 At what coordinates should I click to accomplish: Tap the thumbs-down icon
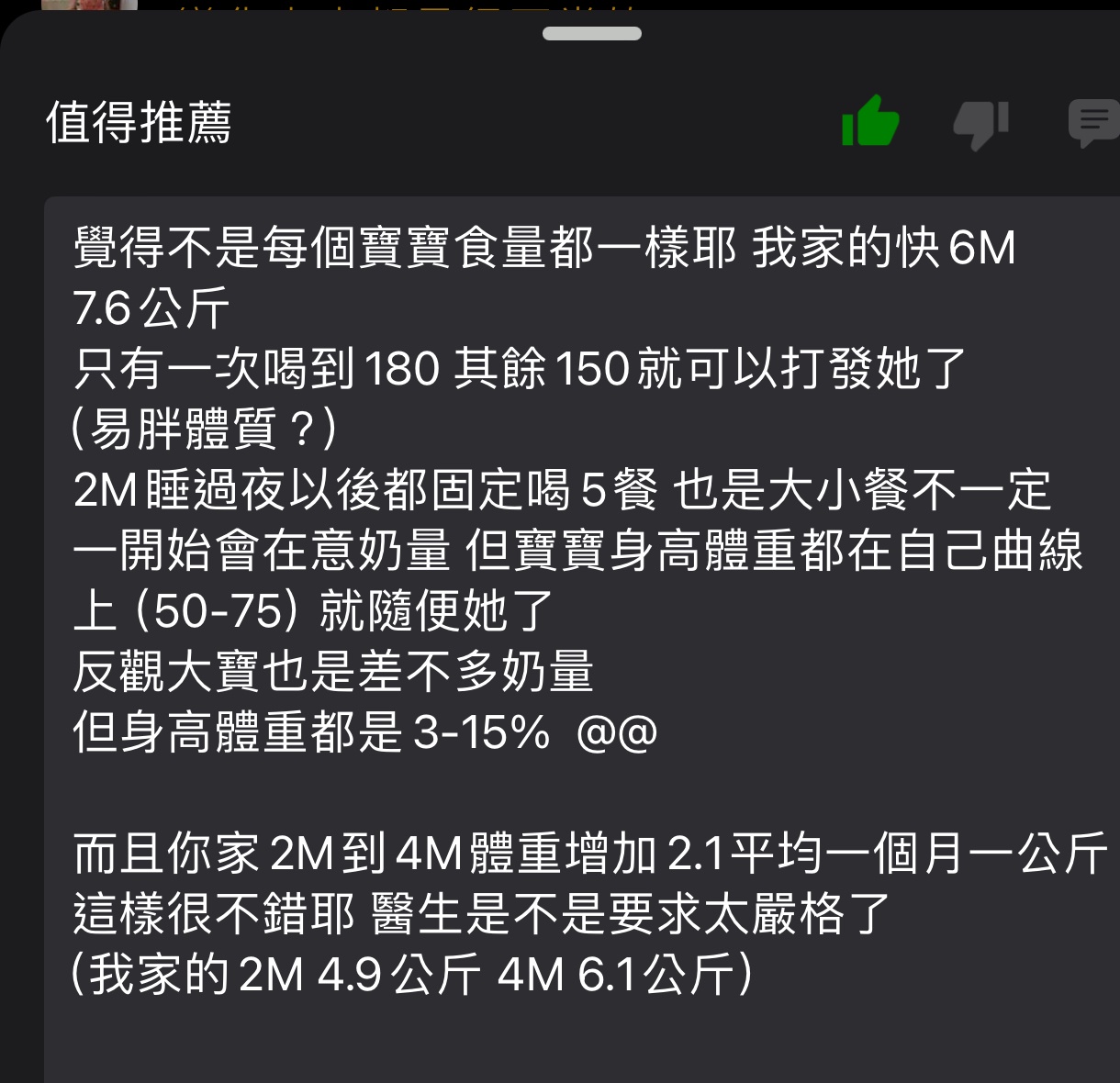[x=981, y=123]
